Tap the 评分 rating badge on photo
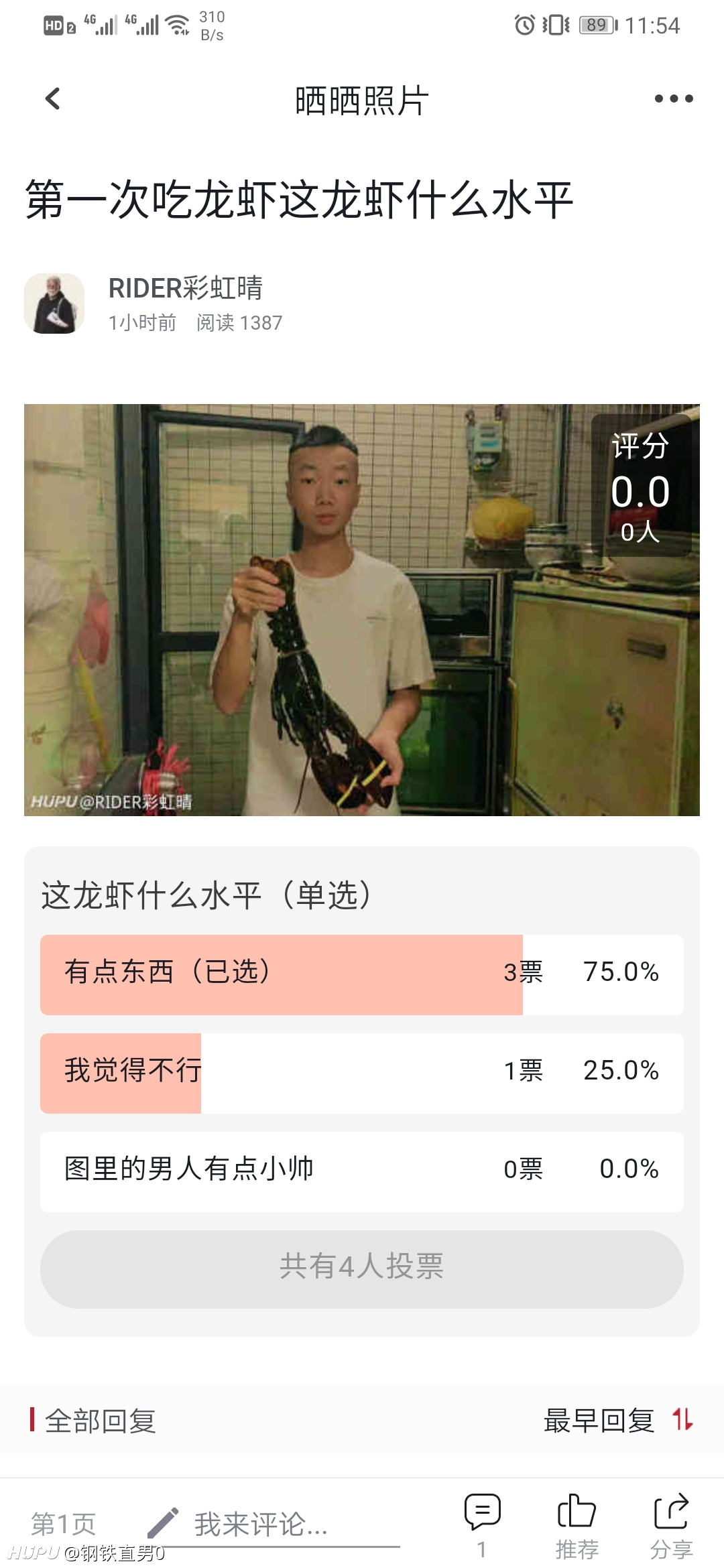Viewport: 724px width, 1568px height. (641, 486)
